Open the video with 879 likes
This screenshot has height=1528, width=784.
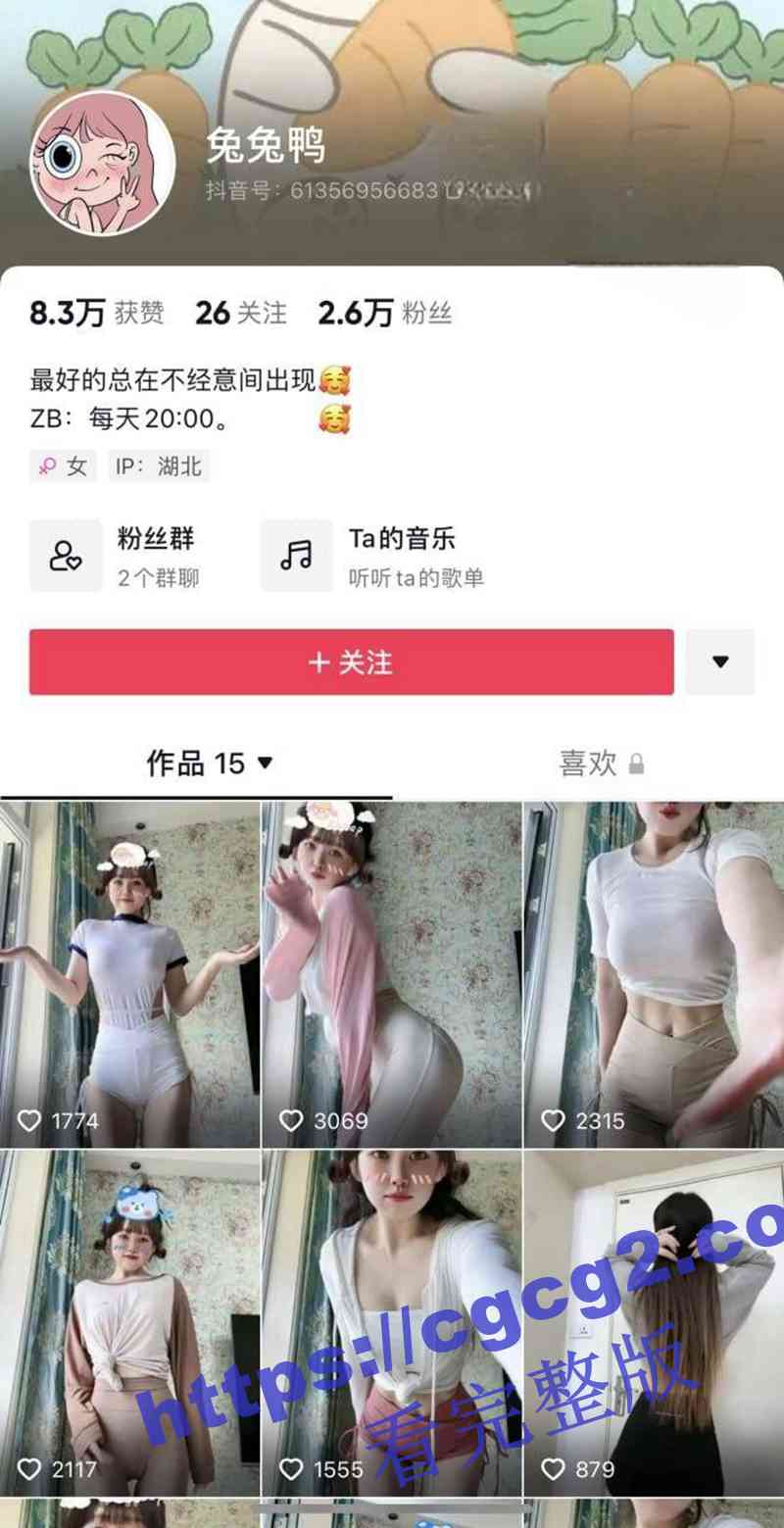point(654,1323)
